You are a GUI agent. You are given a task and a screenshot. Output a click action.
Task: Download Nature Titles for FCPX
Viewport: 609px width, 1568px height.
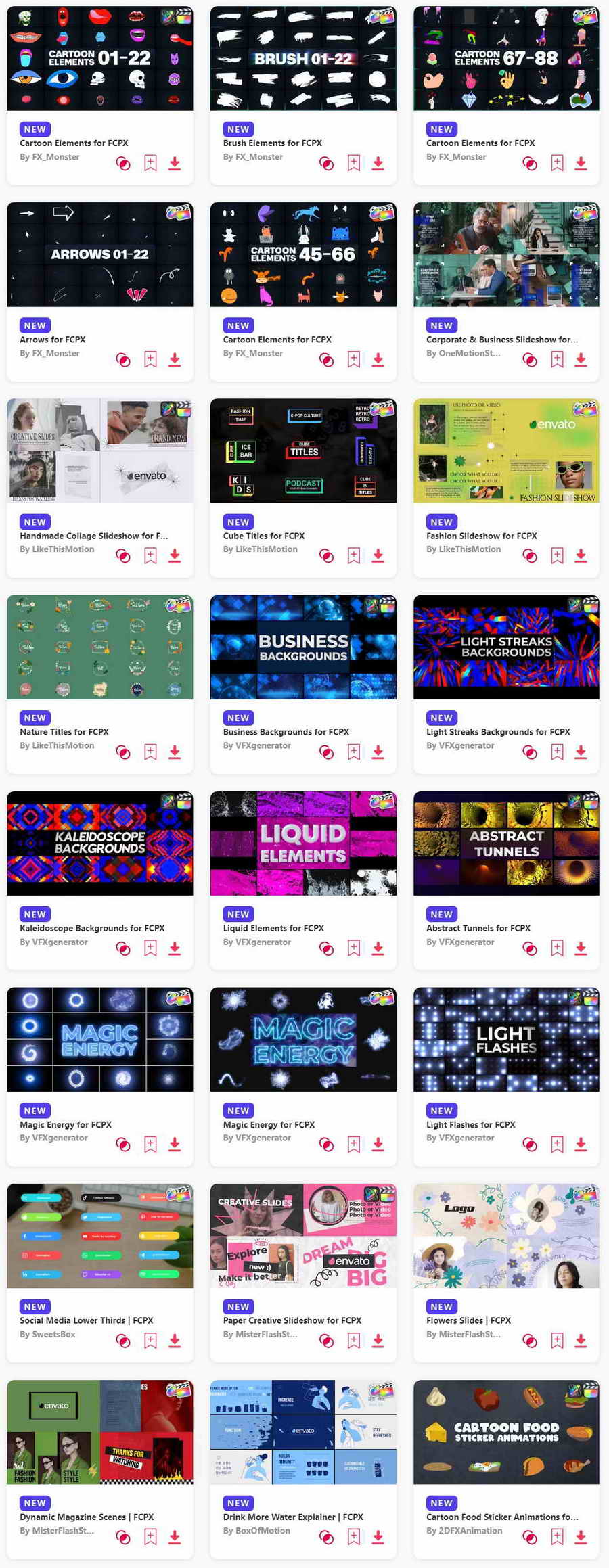[x=175, y=752]
